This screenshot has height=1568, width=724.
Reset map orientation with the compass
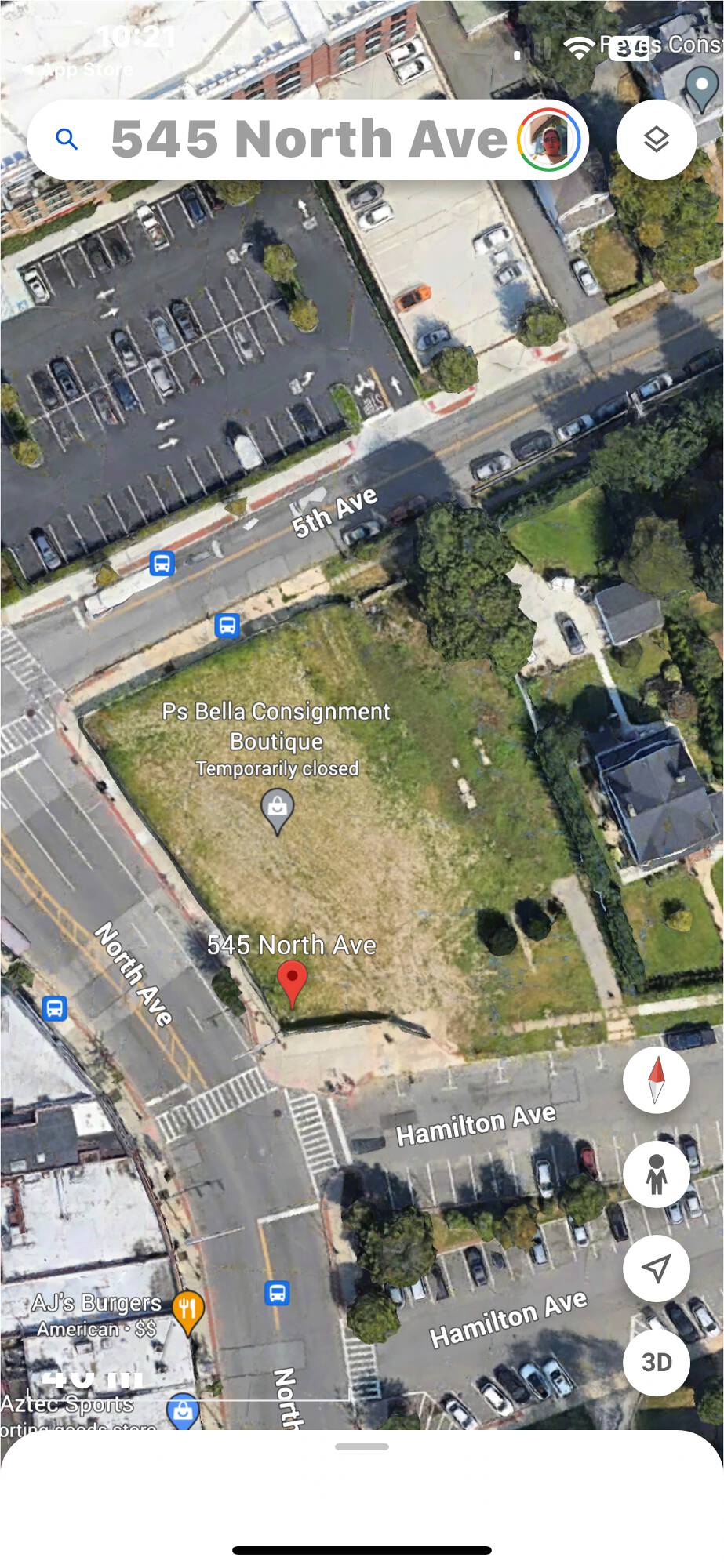[656, 1080]
